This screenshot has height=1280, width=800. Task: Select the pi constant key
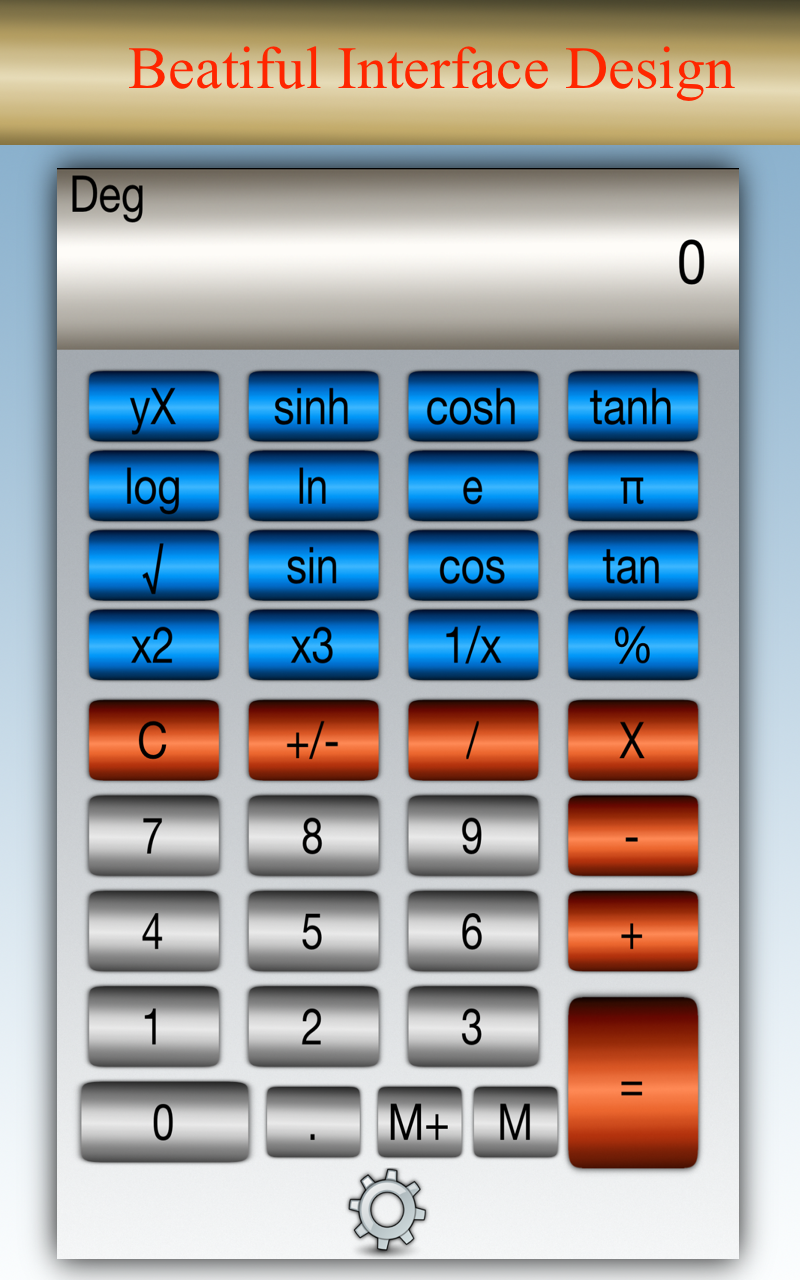pyautogui.click(x=631, y=486)
